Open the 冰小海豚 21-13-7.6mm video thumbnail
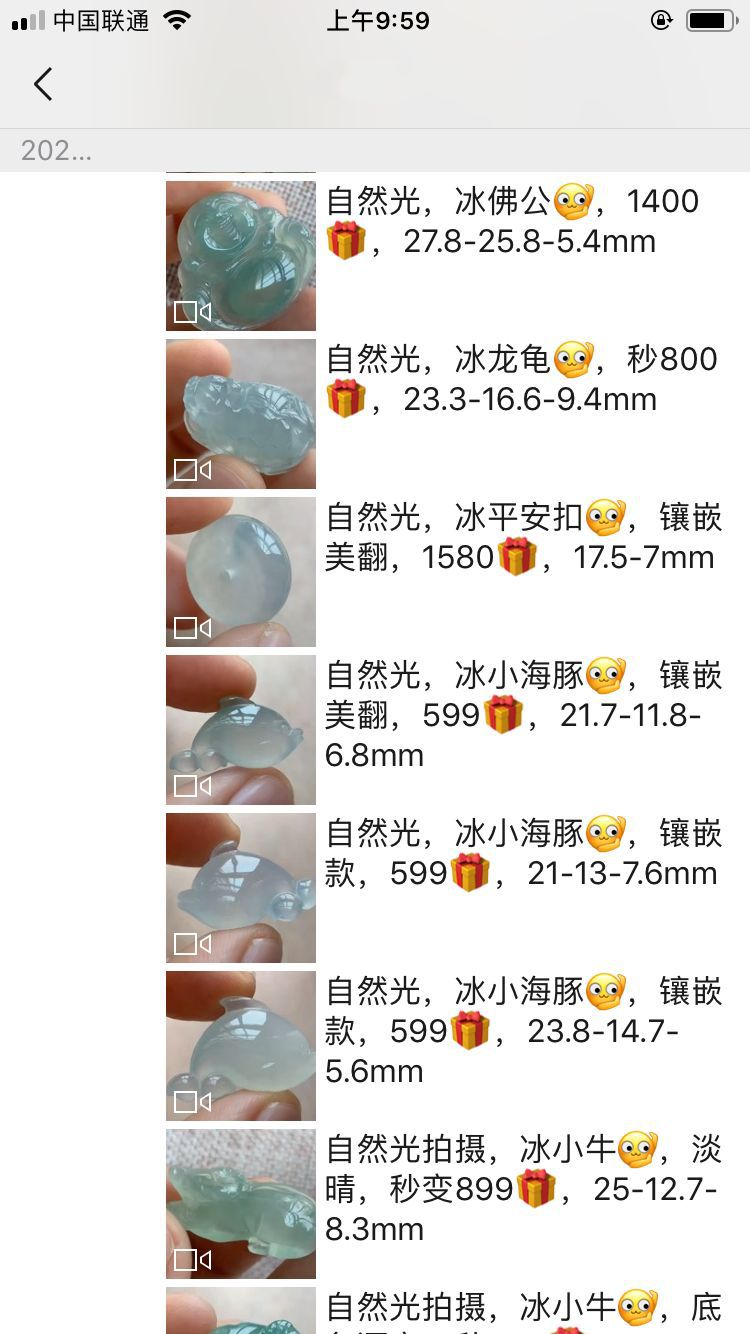The width and height of the screenshot is (750, 1334). 241,888
